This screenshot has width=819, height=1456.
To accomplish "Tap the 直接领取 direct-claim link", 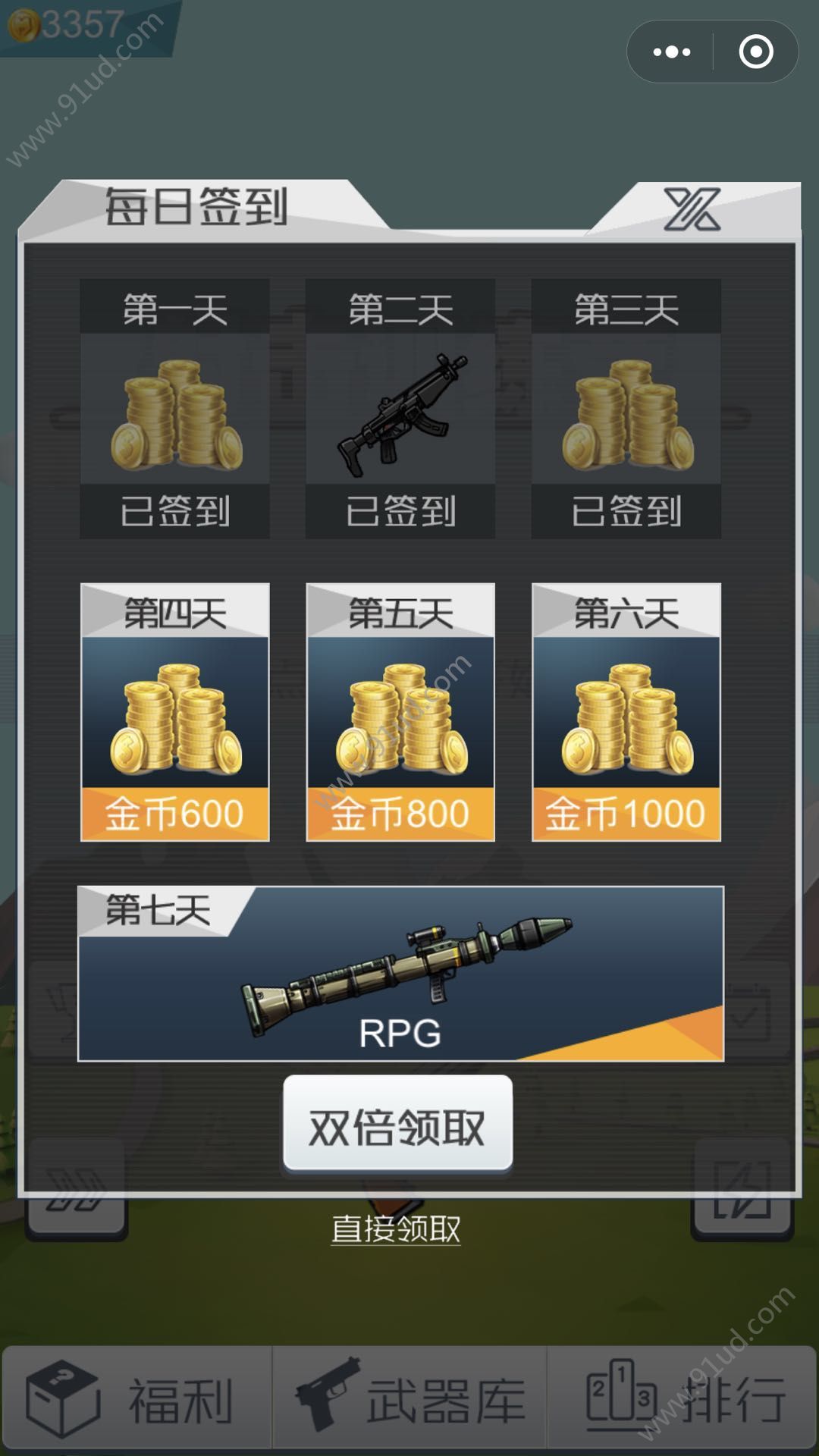I will pyautogui.click(x=396, y=1229).
